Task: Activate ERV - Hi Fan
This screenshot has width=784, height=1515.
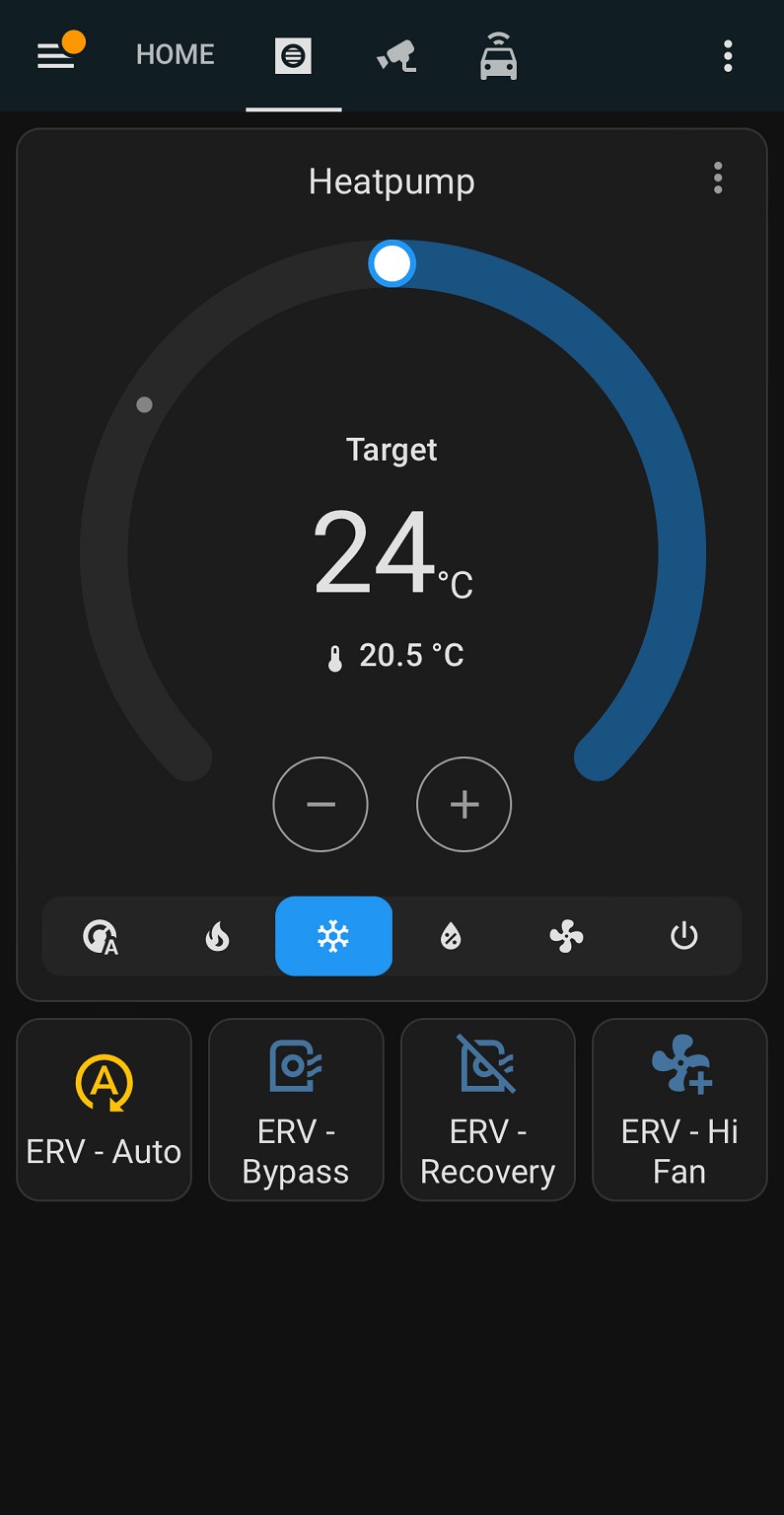Action: [679, 1110]
